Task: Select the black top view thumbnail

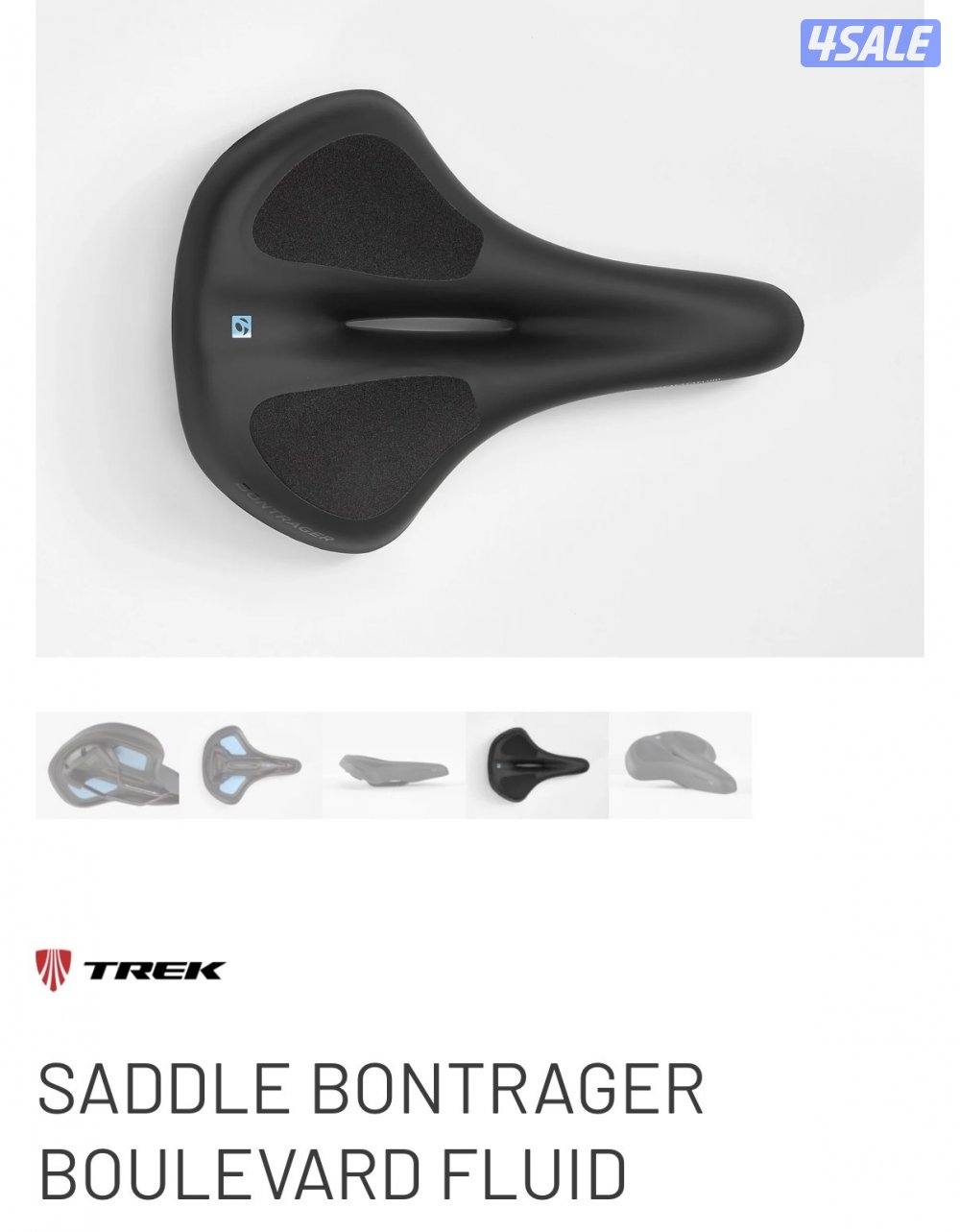Action: [538, 765]
